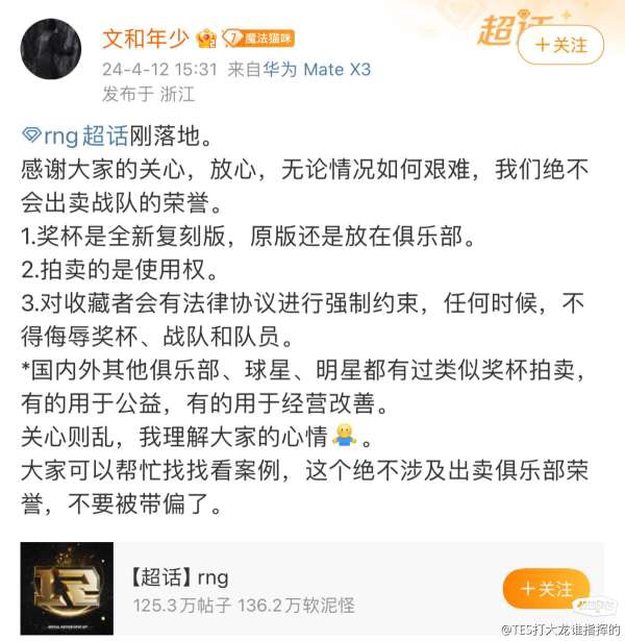Screen dimensions: 625x641
Task: Open 文和年少's profile avatar
Action: click(51, 50)
